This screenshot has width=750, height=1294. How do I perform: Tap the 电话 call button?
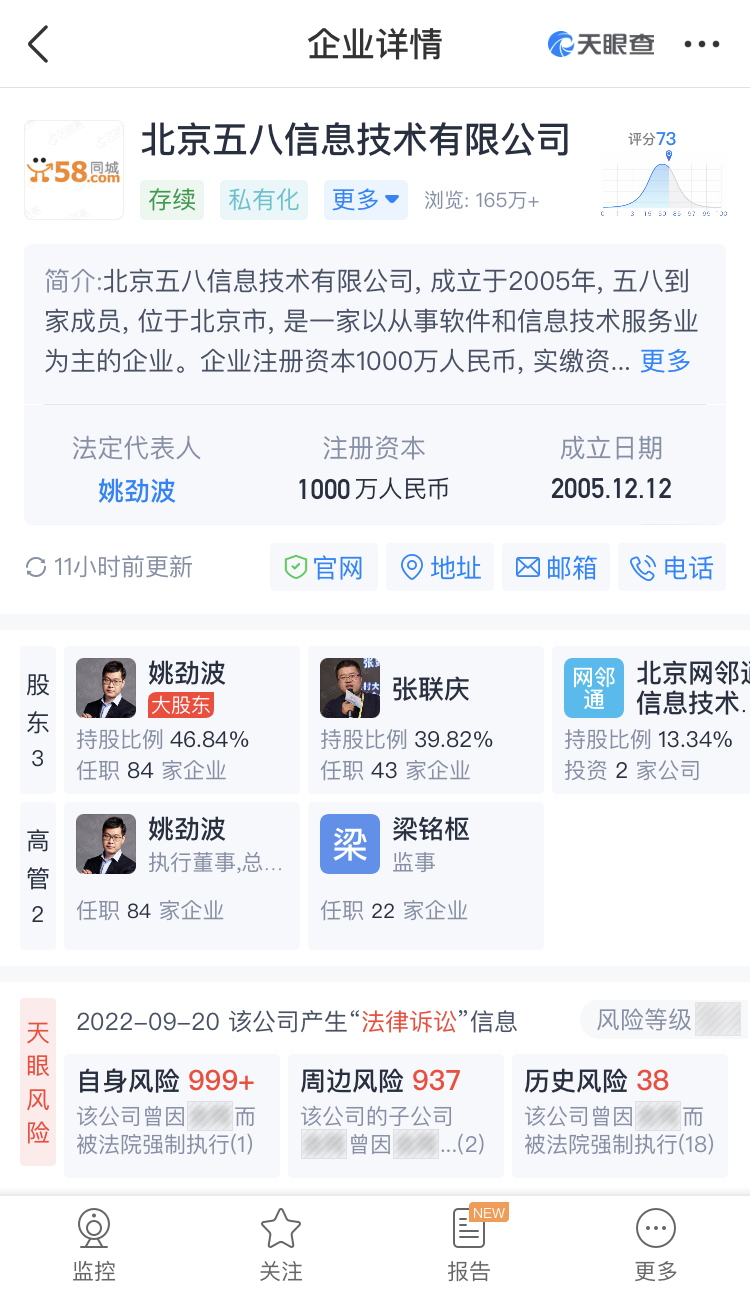pyautogui.click(x=672, y=568)
